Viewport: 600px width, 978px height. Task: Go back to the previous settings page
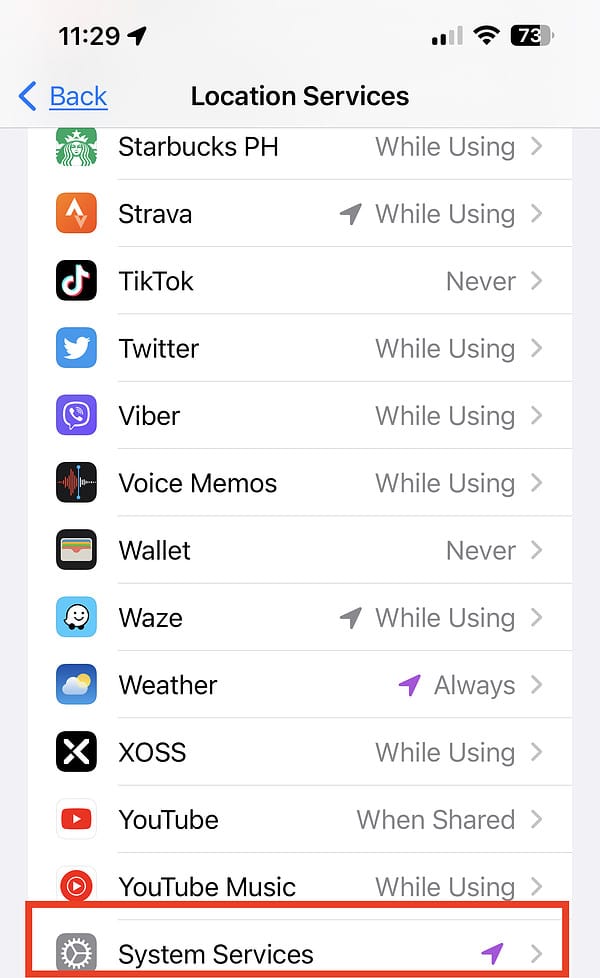click(64, 96)
